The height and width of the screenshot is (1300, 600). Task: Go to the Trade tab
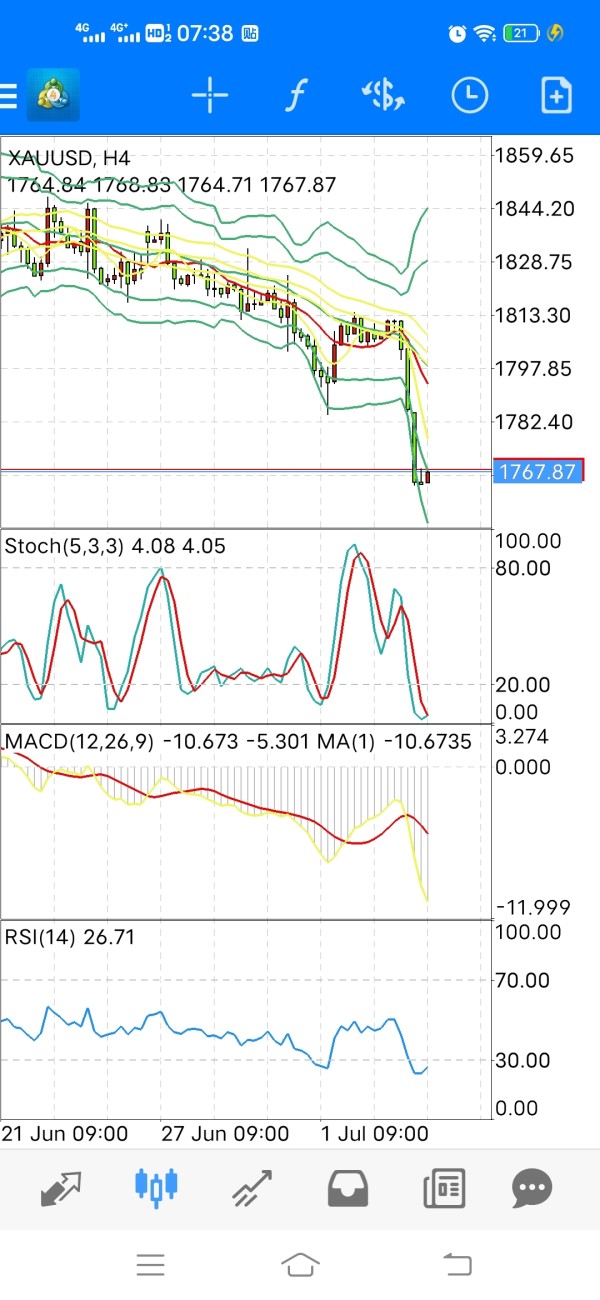click(x=253, y=1189)
